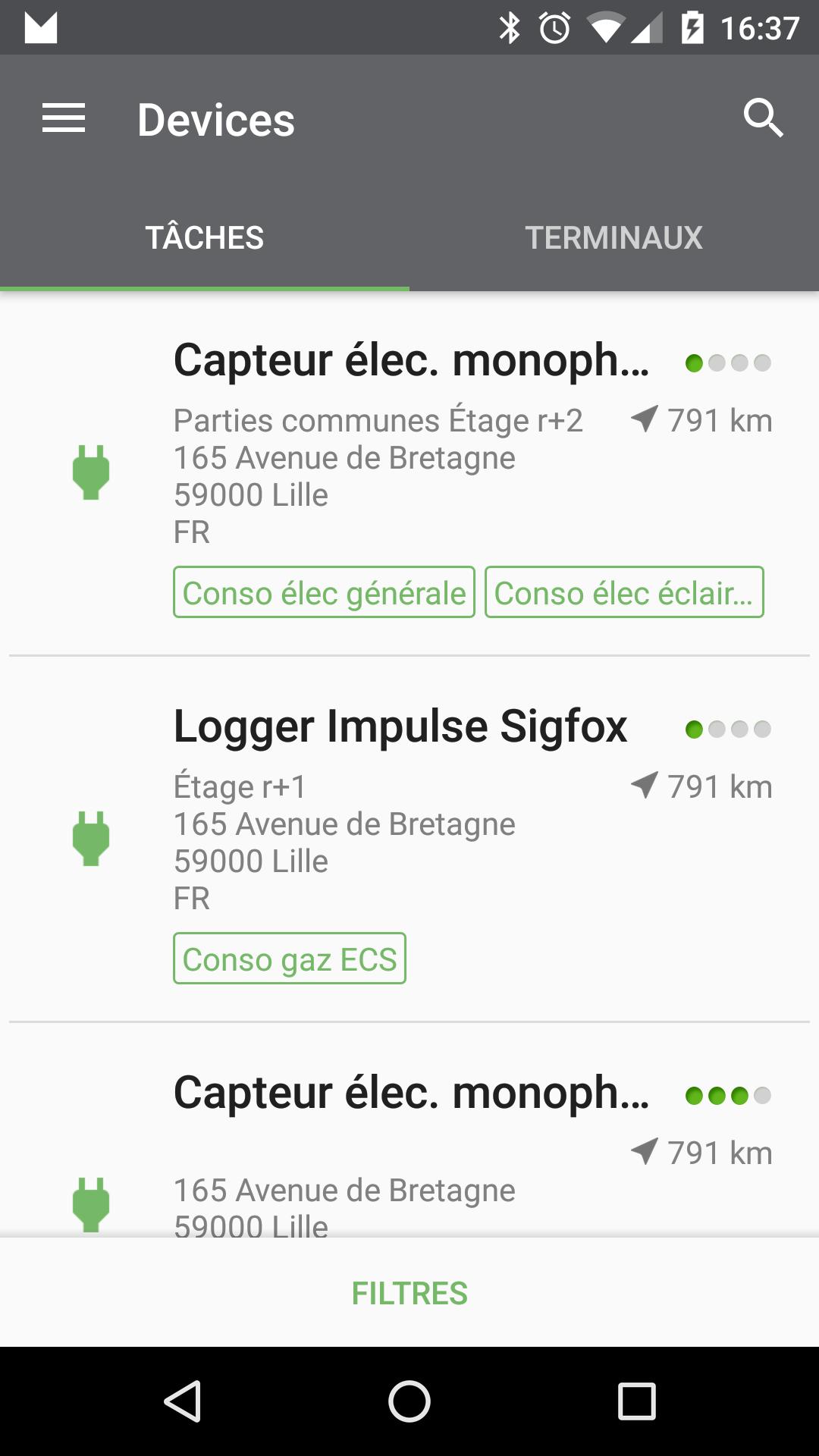Toggle the first status dot on Capteur élec. monoph
This screenshot has width=819, height=1456.
(695, 362)
